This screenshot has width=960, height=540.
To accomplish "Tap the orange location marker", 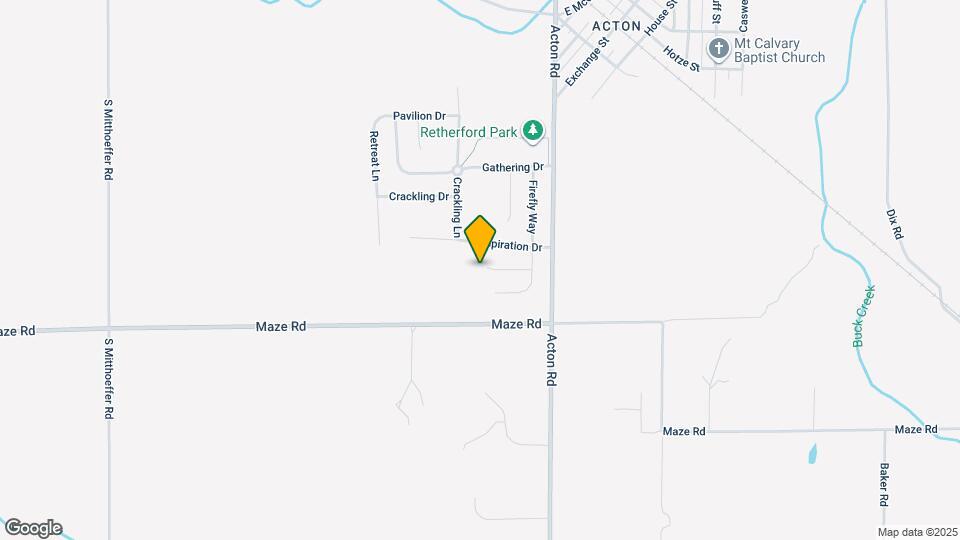I will tap(481, 238).
